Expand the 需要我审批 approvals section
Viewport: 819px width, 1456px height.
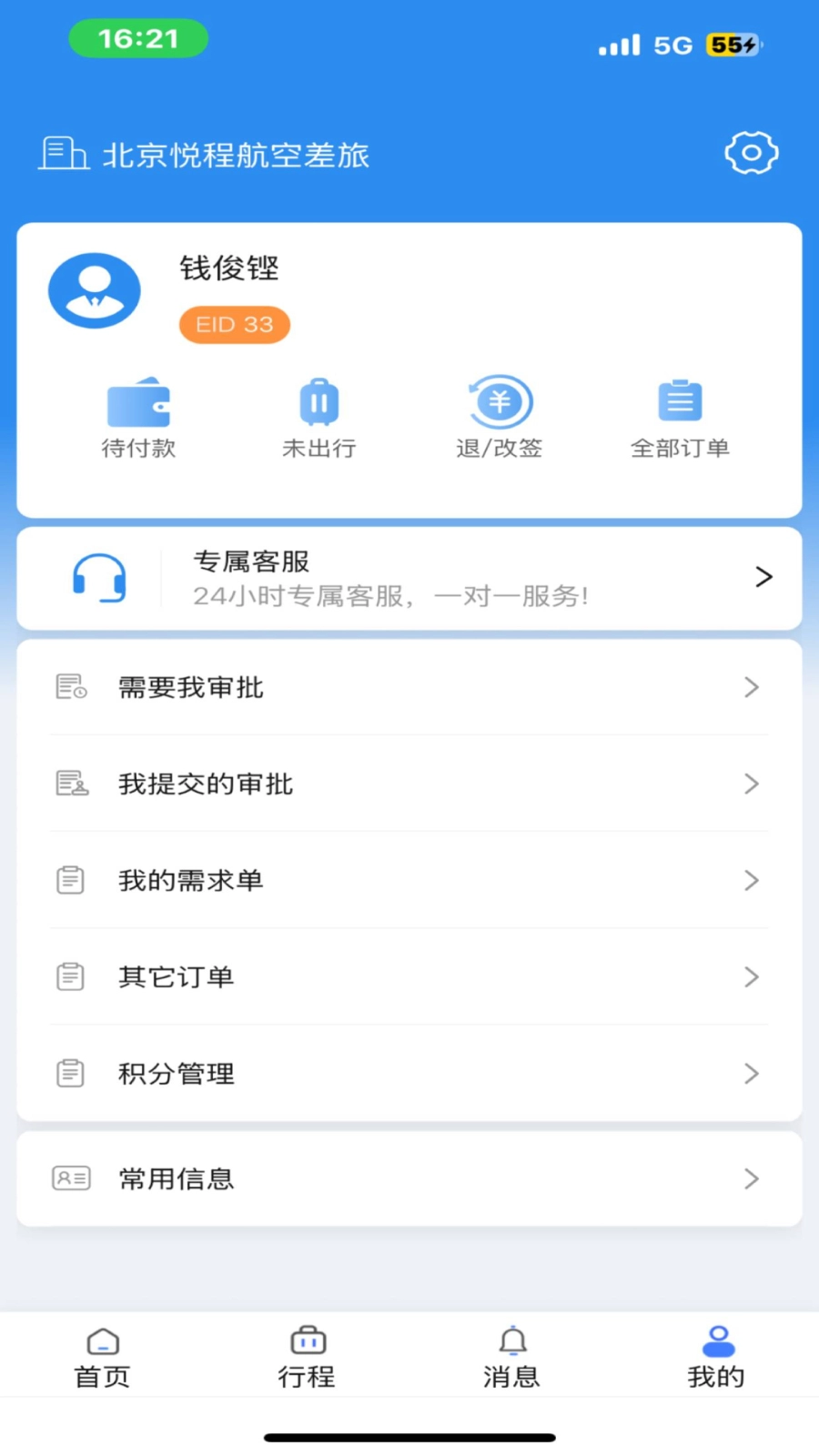point(409,688)
